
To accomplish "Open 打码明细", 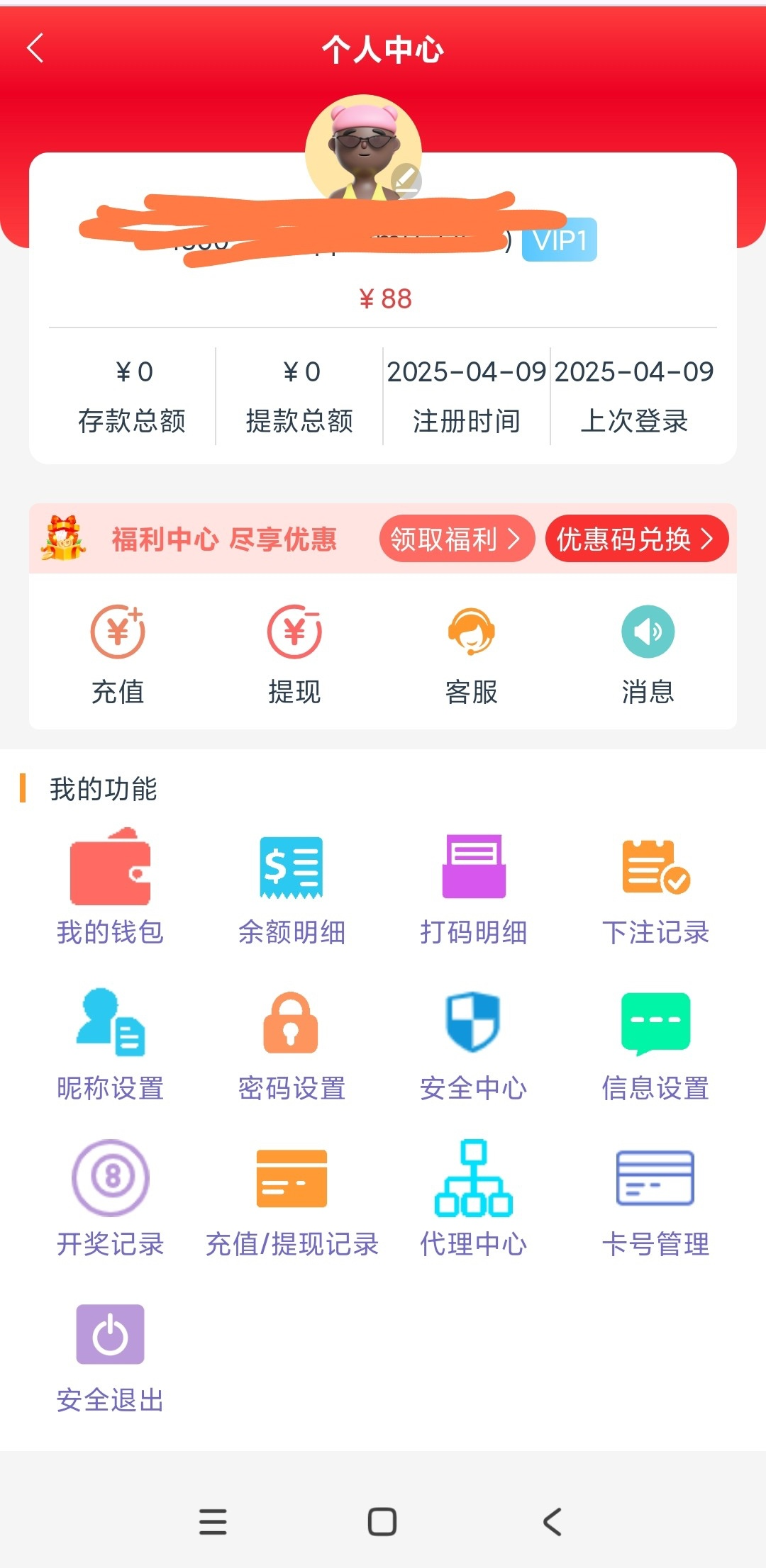I will [473, 886].
